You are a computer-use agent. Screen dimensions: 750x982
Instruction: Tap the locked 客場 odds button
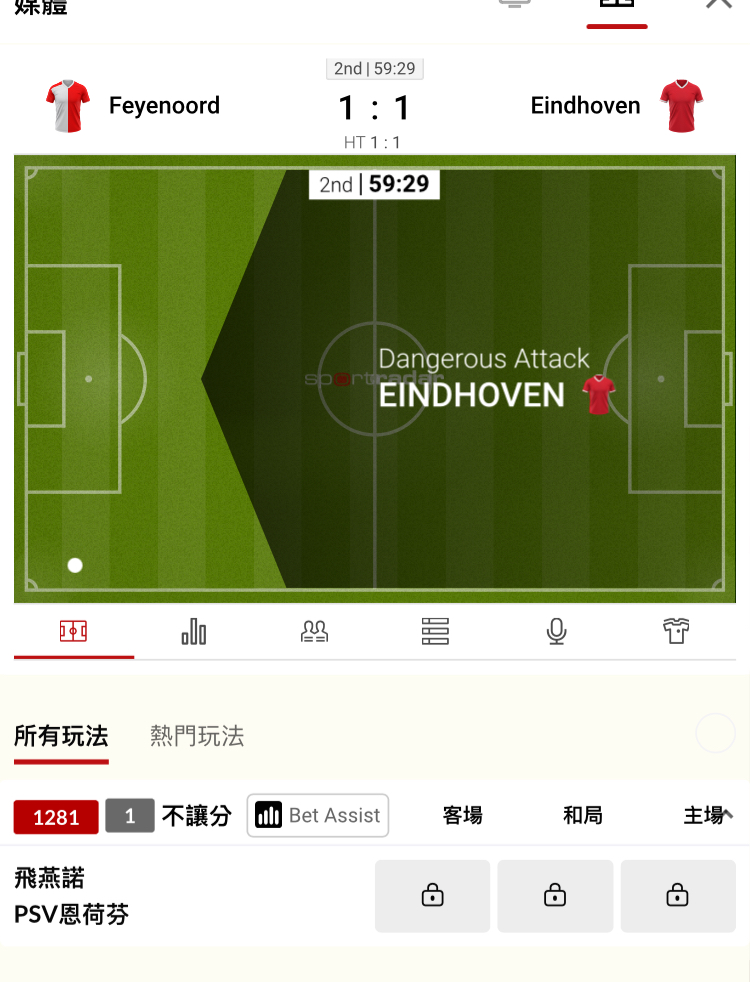432,896
